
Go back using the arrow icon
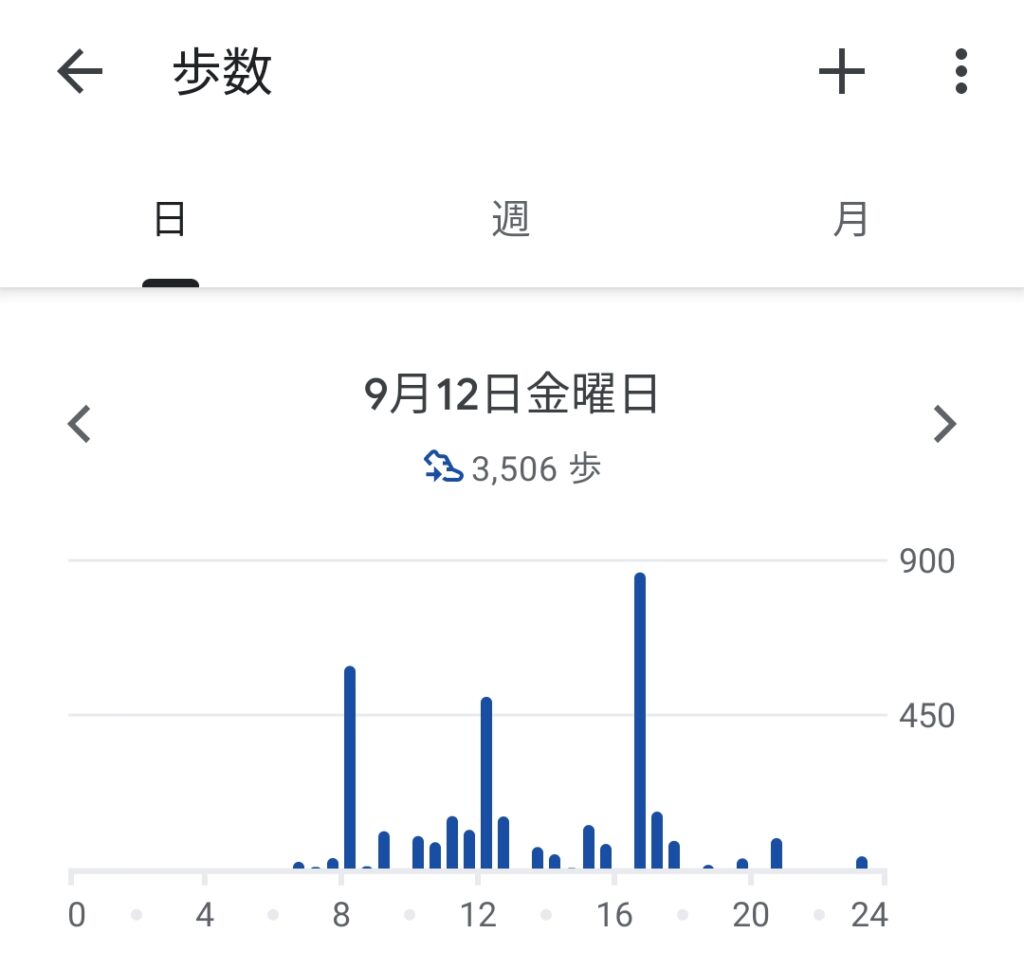point(80,72)
